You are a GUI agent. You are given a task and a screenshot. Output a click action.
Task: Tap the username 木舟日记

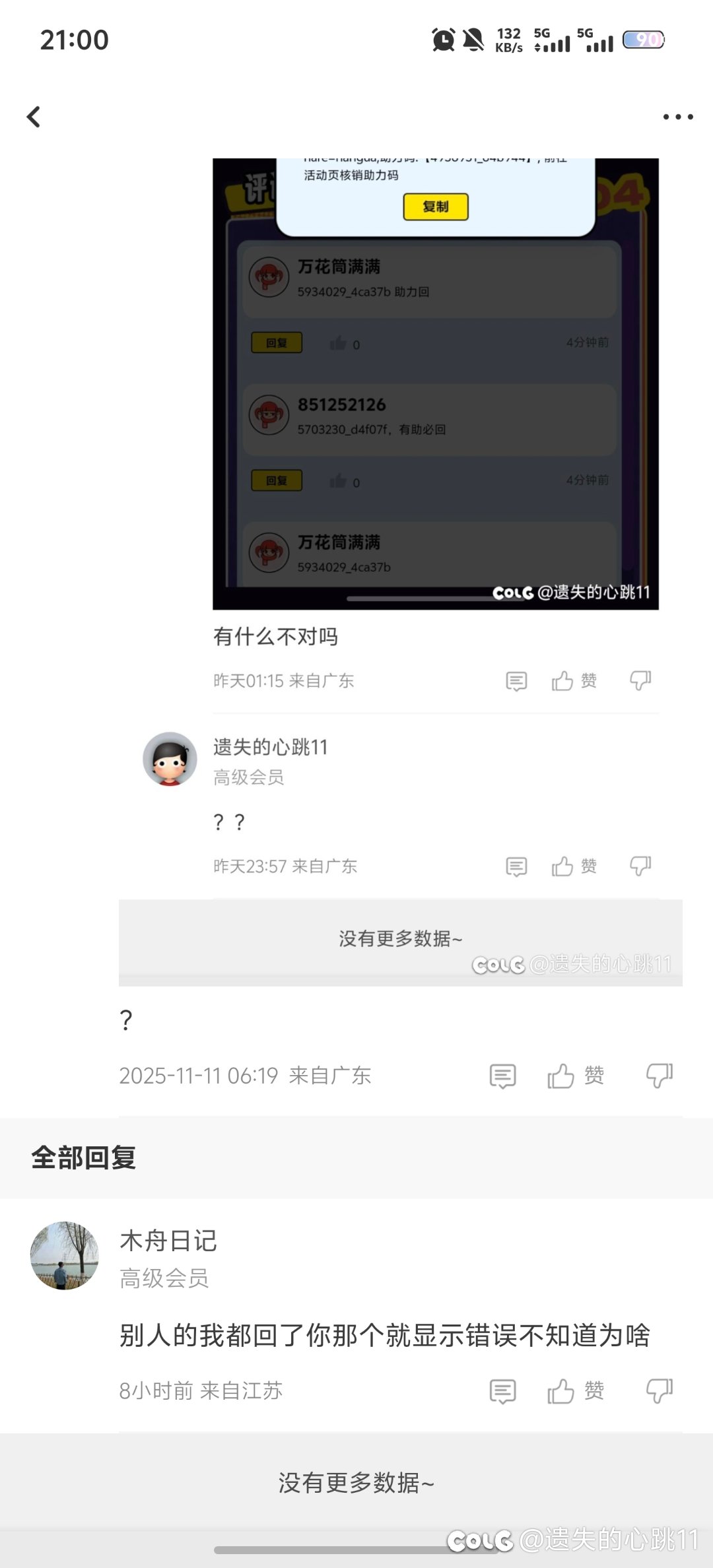(x=168, y=1241)
